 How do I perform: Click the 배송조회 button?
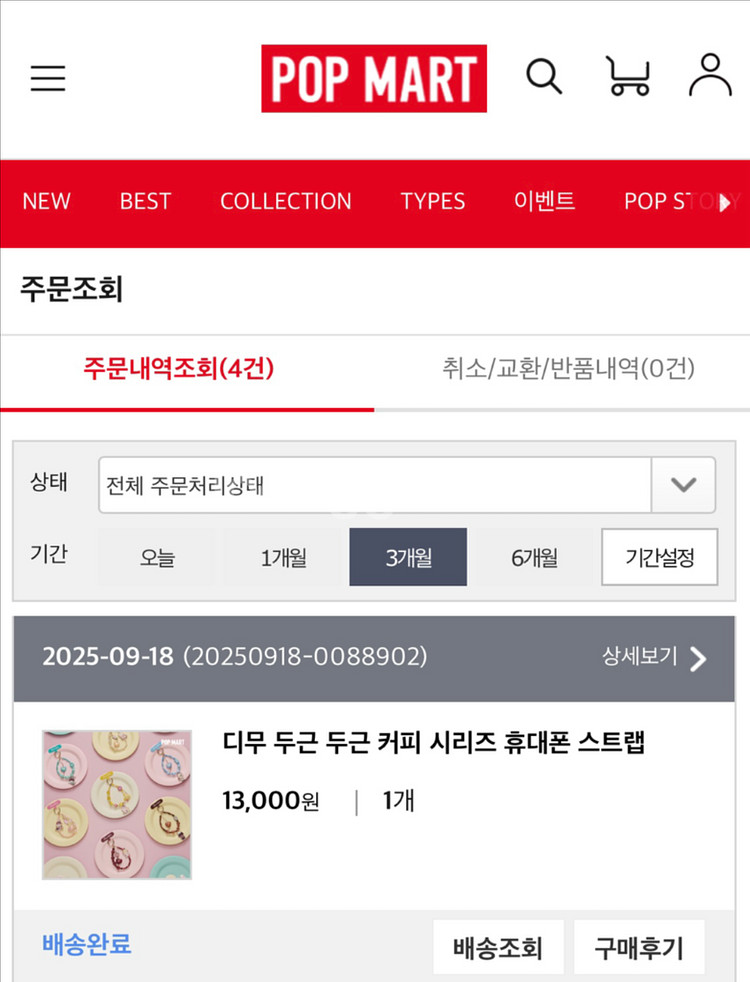499,946
